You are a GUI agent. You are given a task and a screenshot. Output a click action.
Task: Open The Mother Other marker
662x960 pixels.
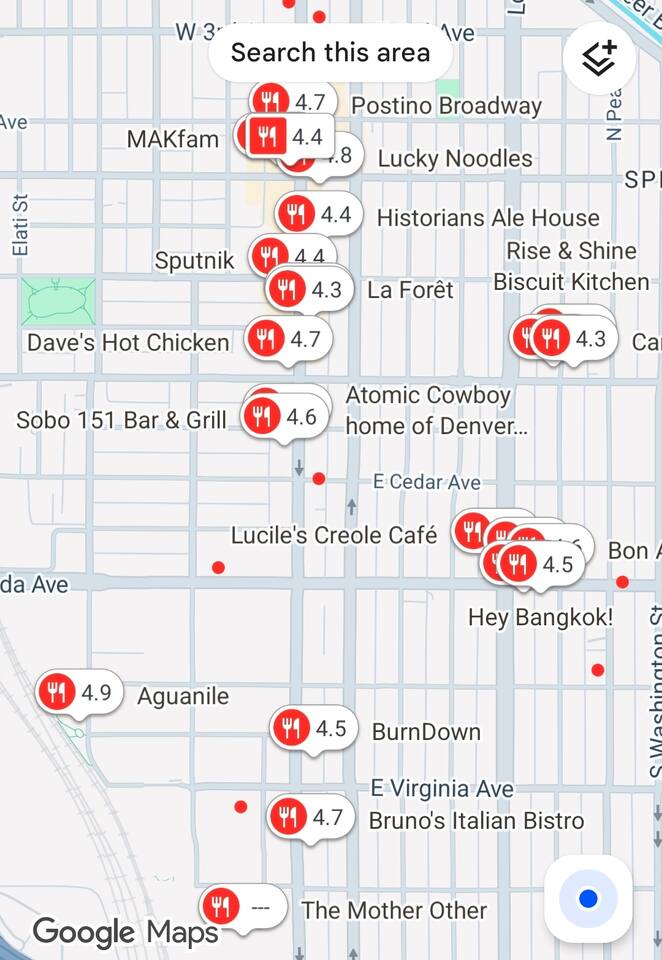221,906
